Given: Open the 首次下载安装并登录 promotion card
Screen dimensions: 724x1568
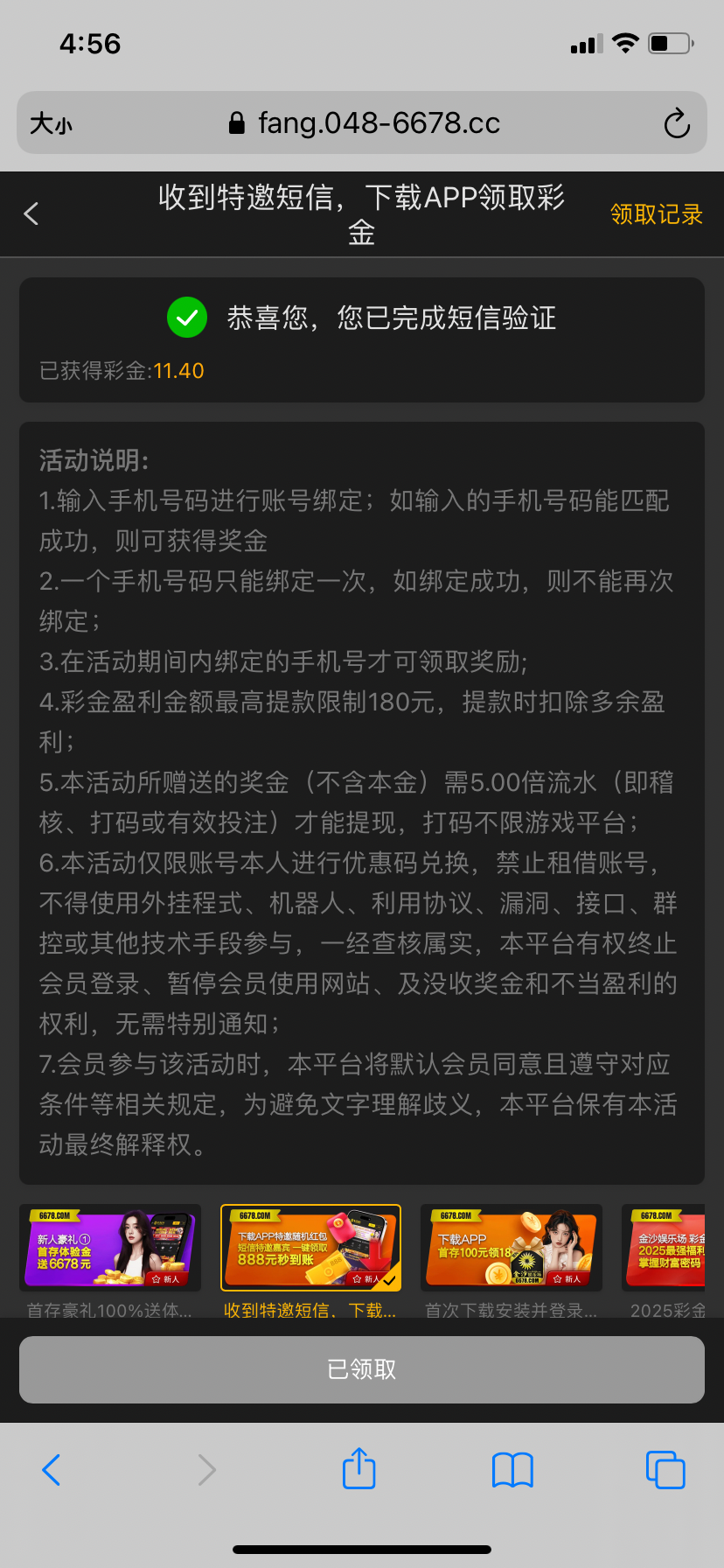Looking at the screenshot, I should point(512,1249).
